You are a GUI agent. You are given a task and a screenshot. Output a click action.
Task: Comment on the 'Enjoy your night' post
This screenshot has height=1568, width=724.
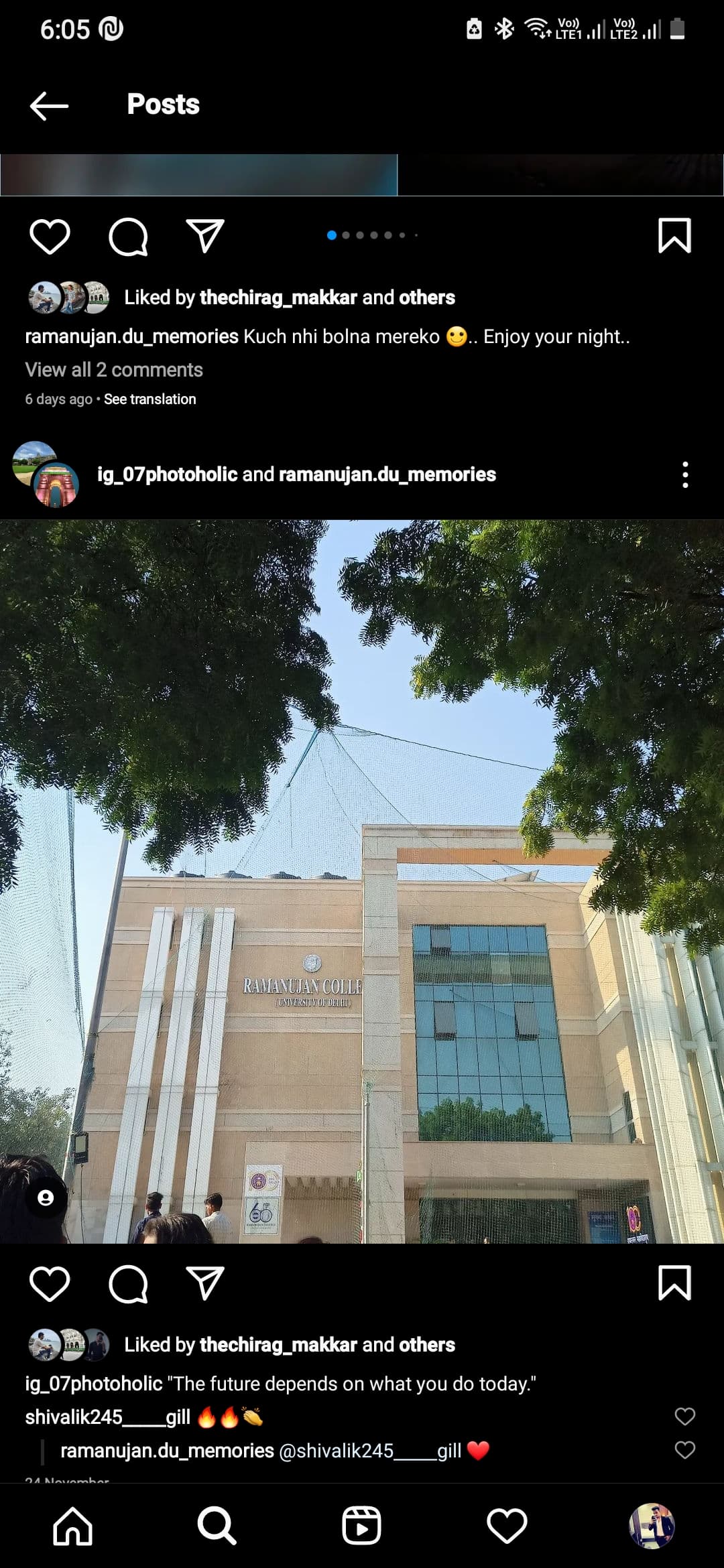pyautogui.click(x=127, y=236)
